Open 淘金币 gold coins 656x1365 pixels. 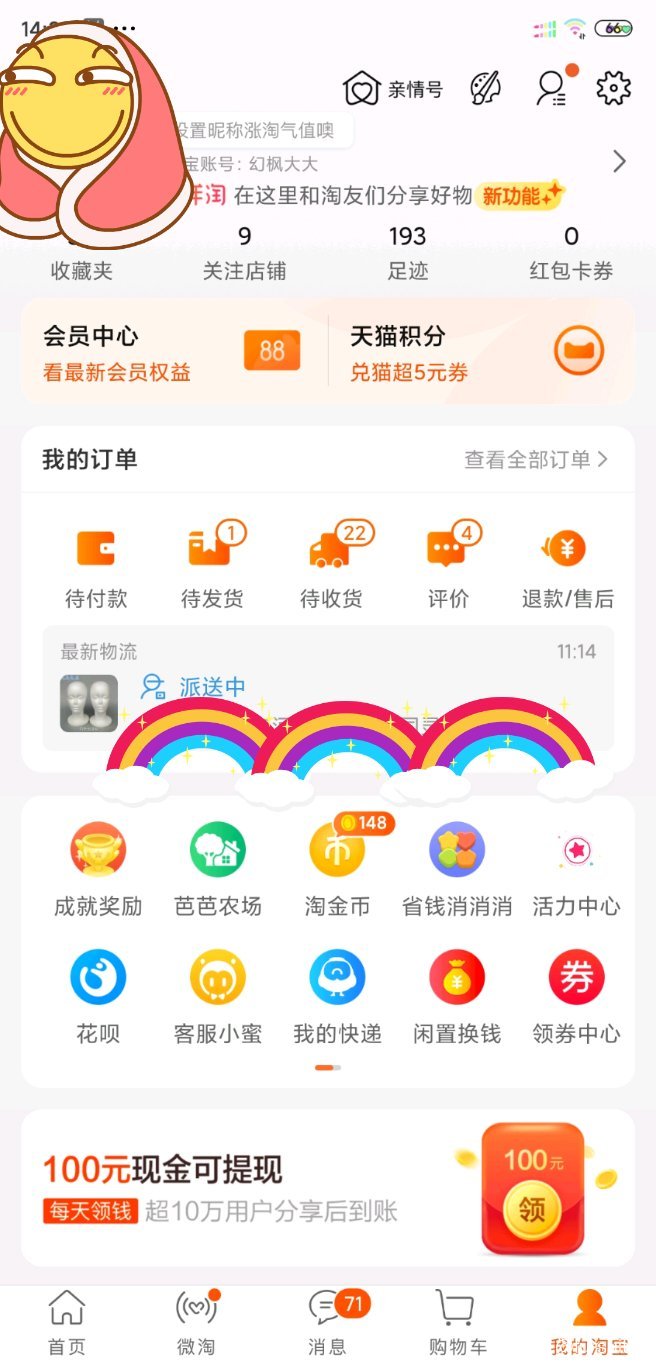tap(337, 868)
